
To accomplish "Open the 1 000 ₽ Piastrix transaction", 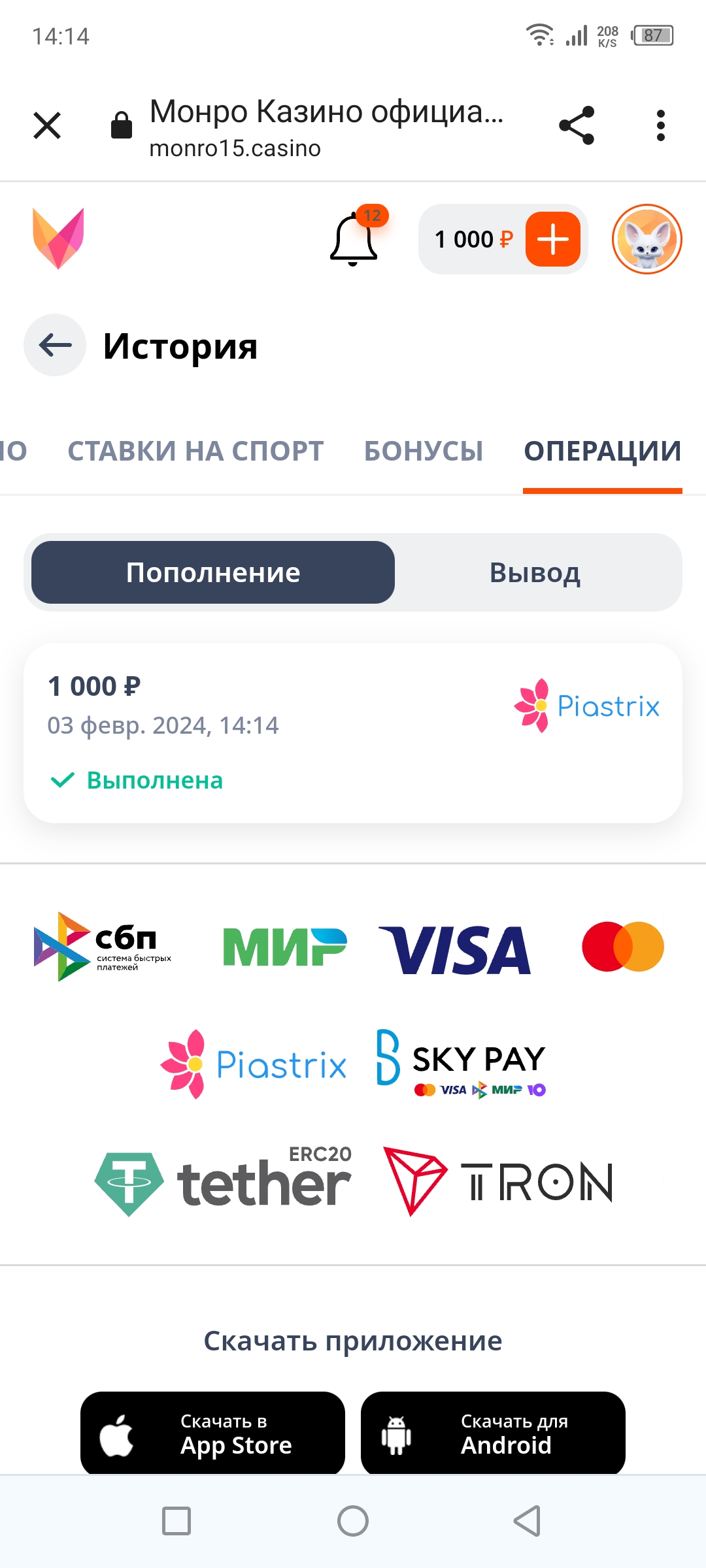I will (x=353, y=732).
